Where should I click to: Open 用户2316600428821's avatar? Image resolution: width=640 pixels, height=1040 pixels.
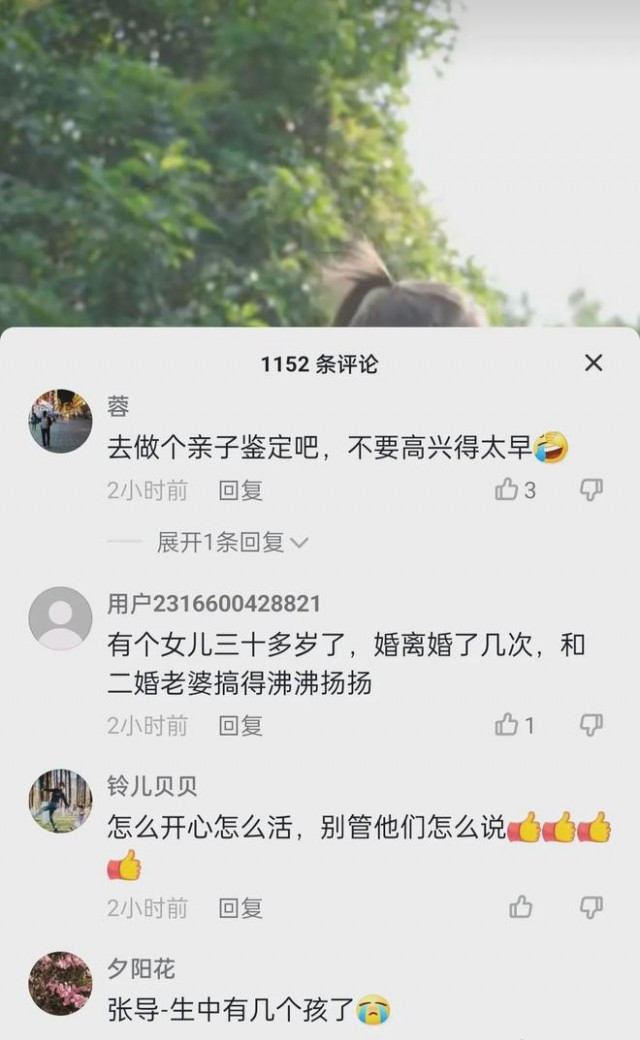(60, 618)
